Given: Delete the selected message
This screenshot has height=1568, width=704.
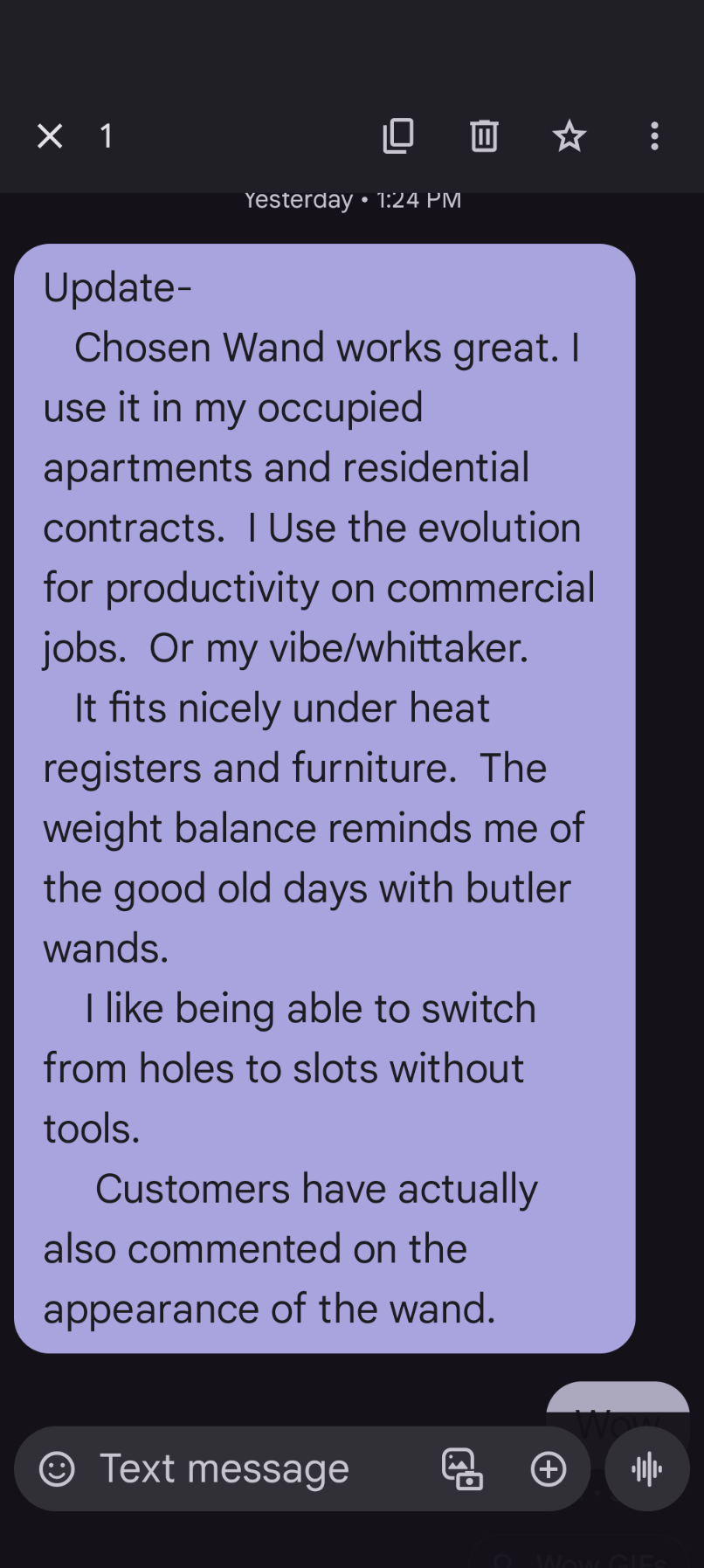Looking at the screenshot, I should pyautogui.click(x=484, y=136).
